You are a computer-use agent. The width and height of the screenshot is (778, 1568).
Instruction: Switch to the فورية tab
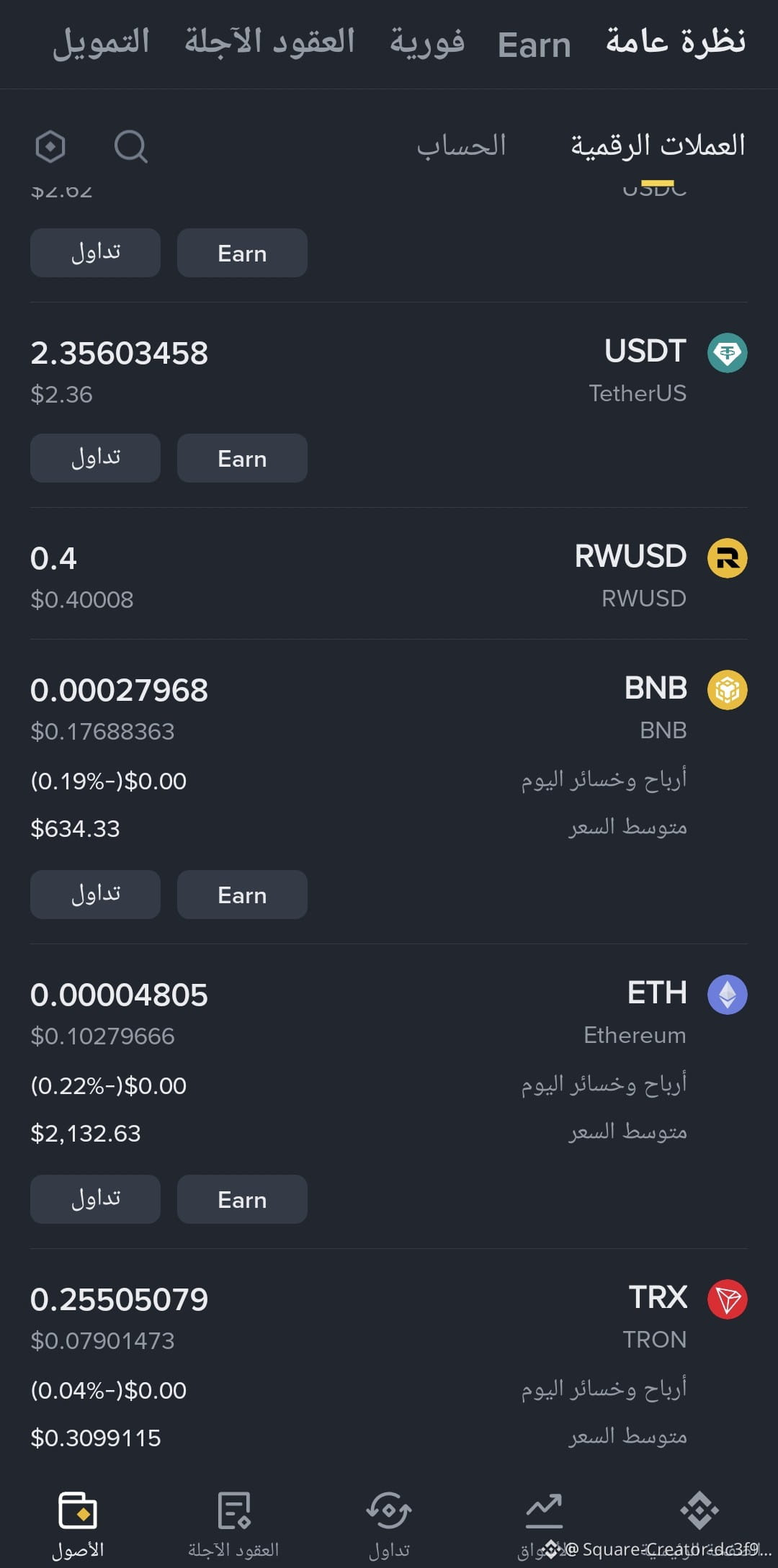[x=427, y=43]
